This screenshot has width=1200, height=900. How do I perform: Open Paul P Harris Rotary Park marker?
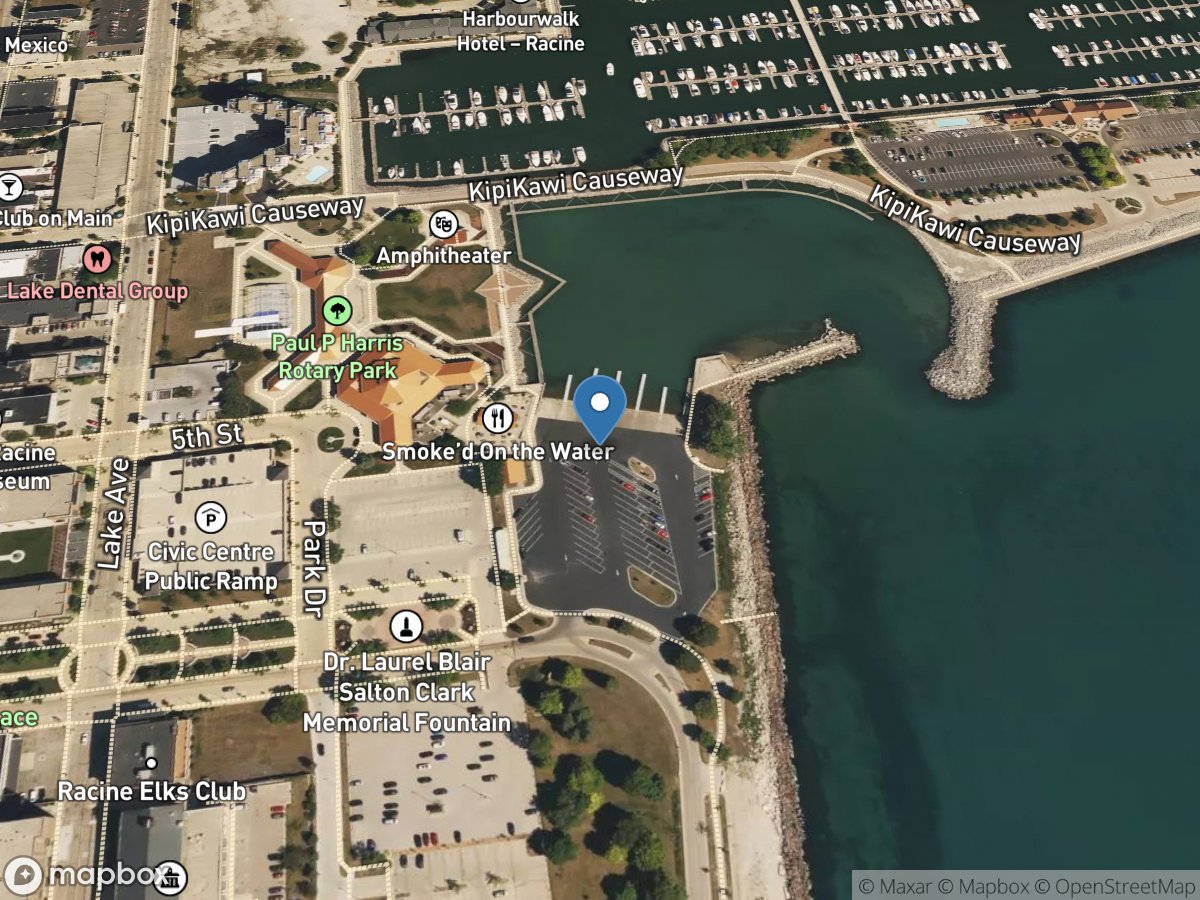337,311
